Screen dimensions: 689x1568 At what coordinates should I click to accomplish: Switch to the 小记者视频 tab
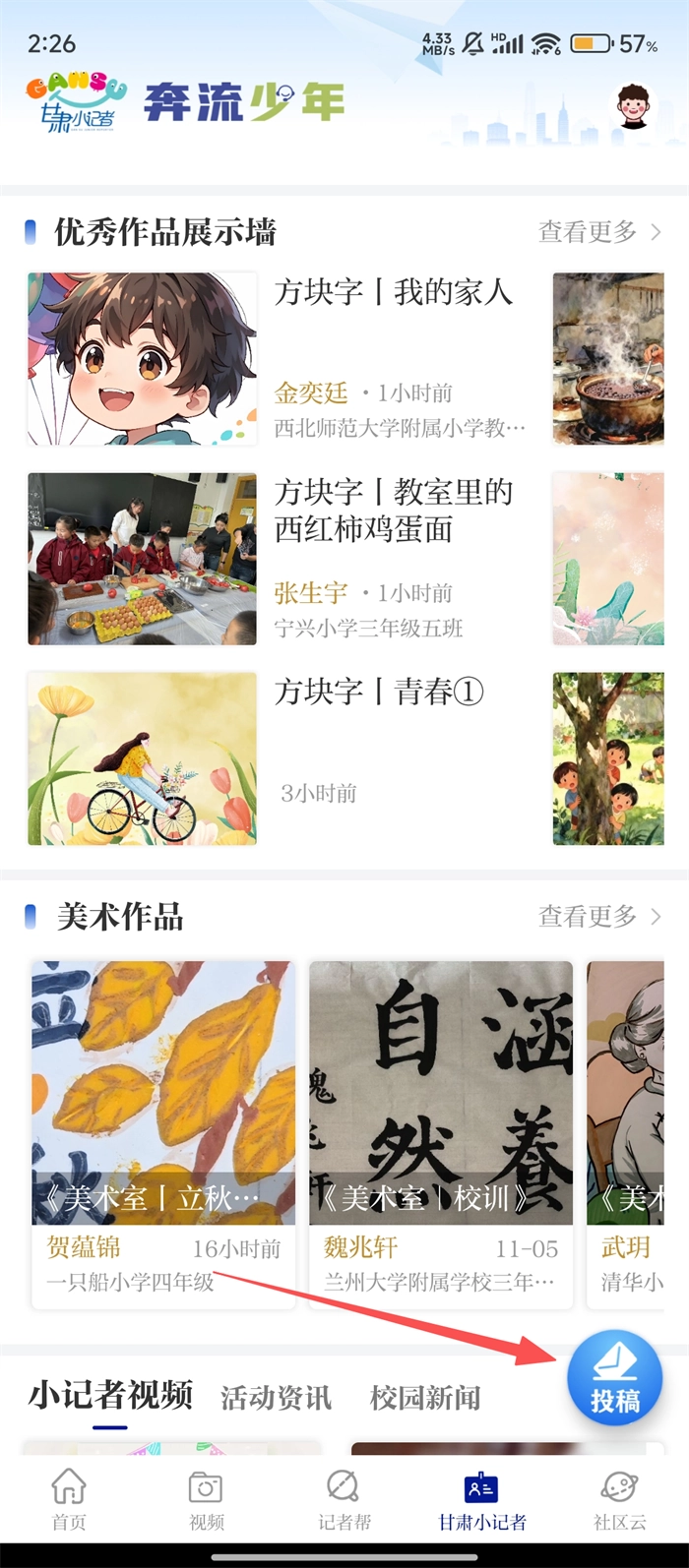[110, 1396]
